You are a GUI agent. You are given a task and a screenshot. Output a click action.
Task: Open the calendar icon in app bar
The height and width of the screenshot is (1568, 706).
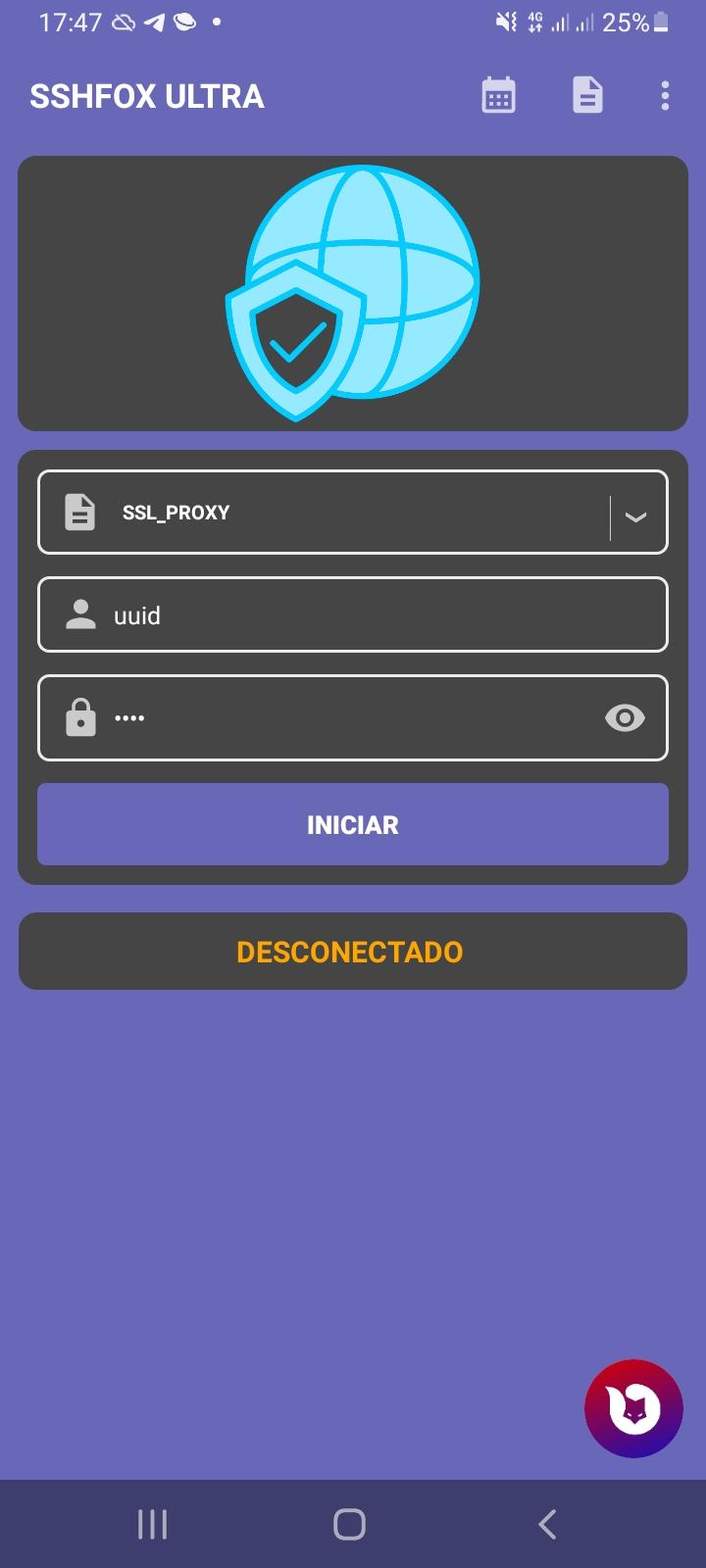498,96
